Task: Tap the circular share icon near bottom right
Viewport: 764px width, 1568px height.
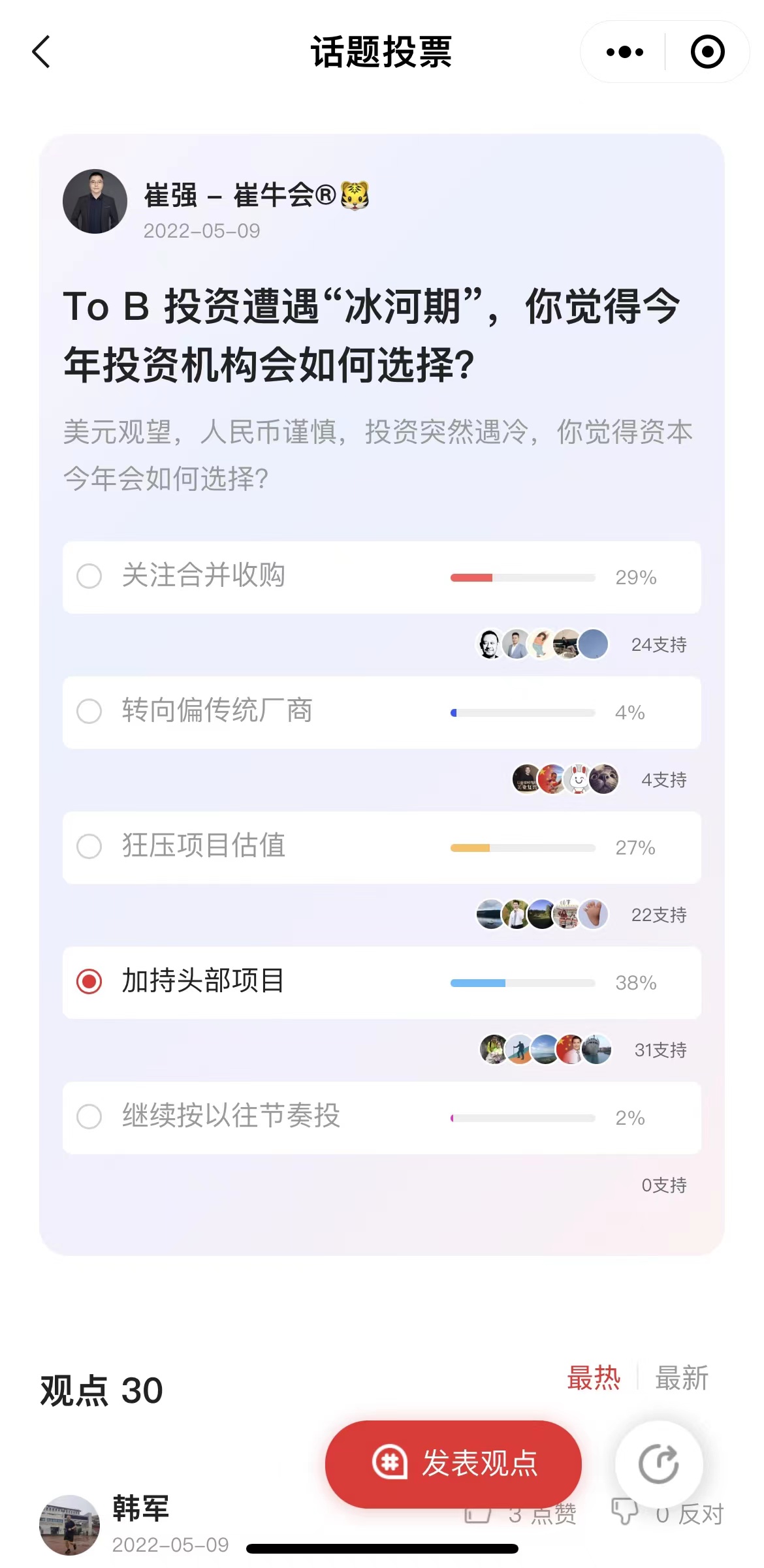Action: pyautogui.click(x=661, y=1465)
